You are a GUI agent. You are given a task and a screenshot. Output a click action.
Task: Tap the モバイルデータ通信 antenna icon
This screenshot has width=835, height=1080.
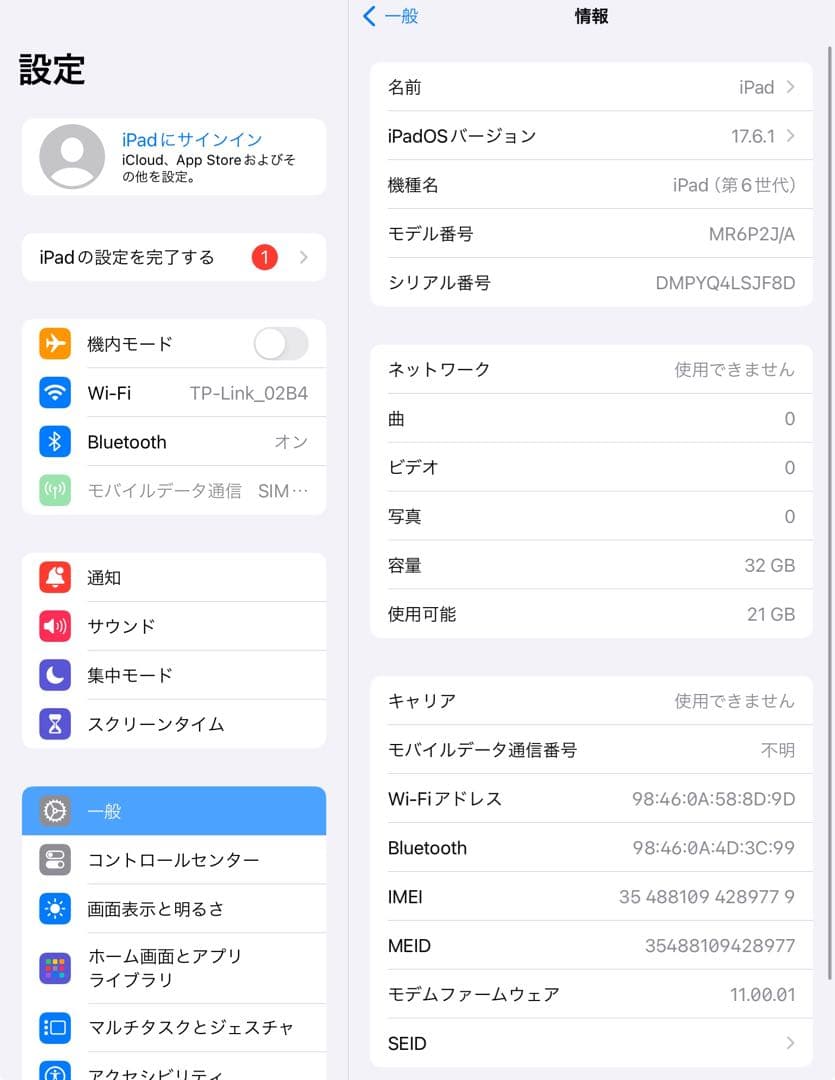pyautogui.click(x=54, y=490)
